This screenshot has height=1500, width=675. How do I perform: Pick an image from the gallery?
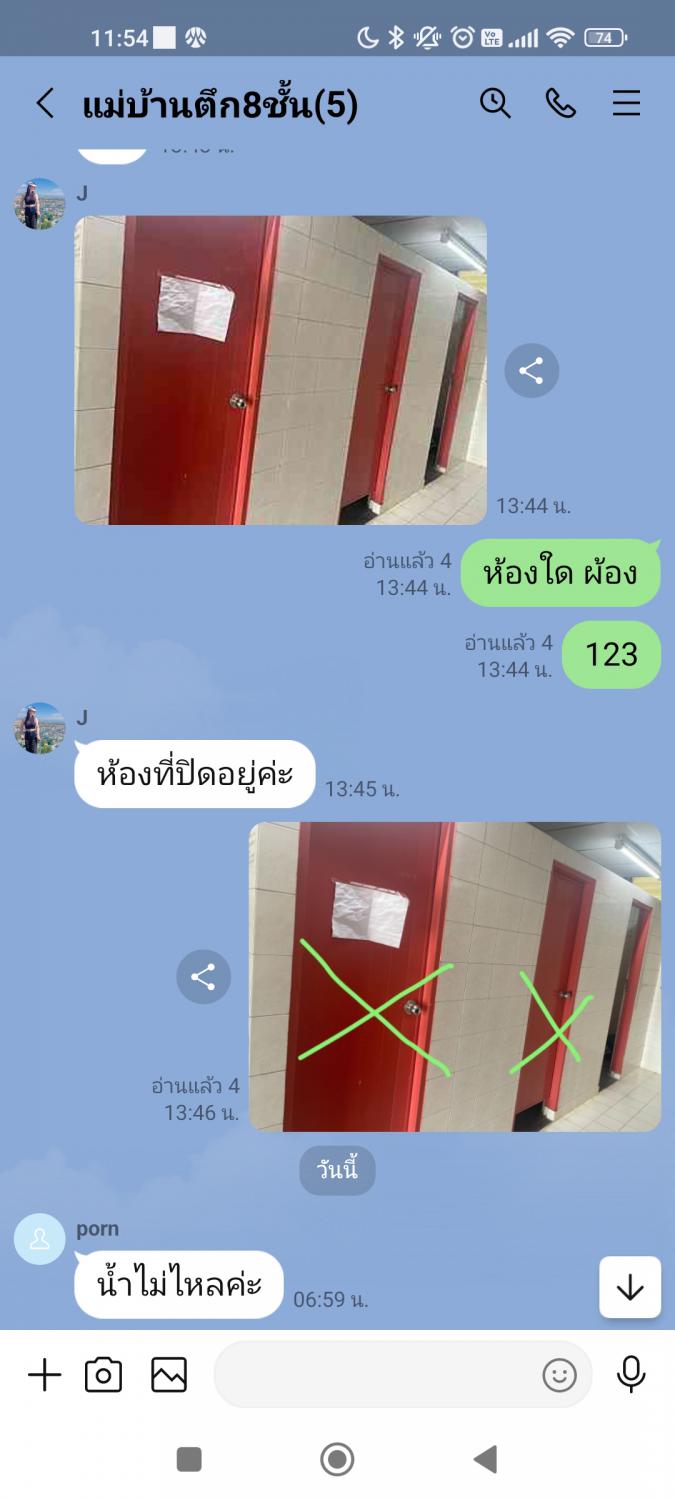pos(169,1376)
